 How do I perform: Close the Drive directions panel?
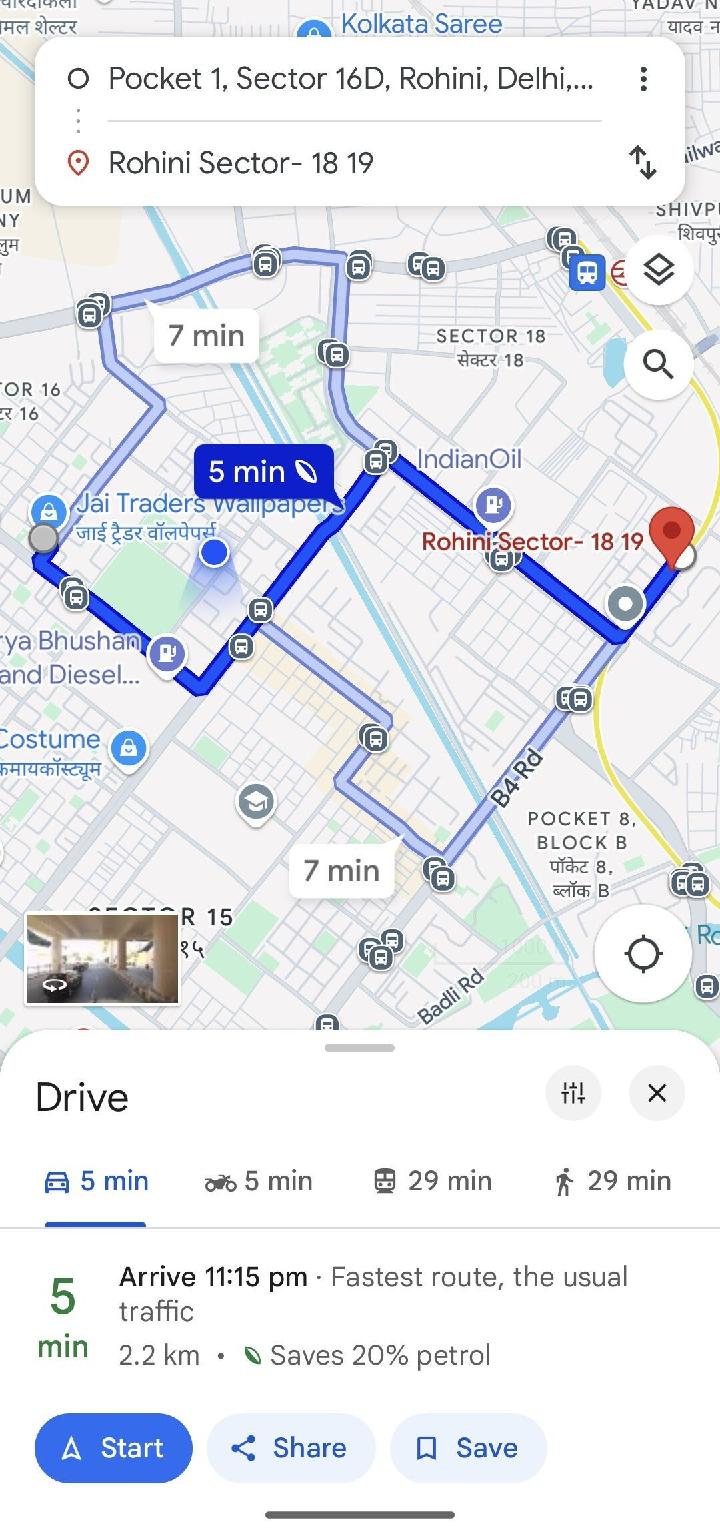657,1093
